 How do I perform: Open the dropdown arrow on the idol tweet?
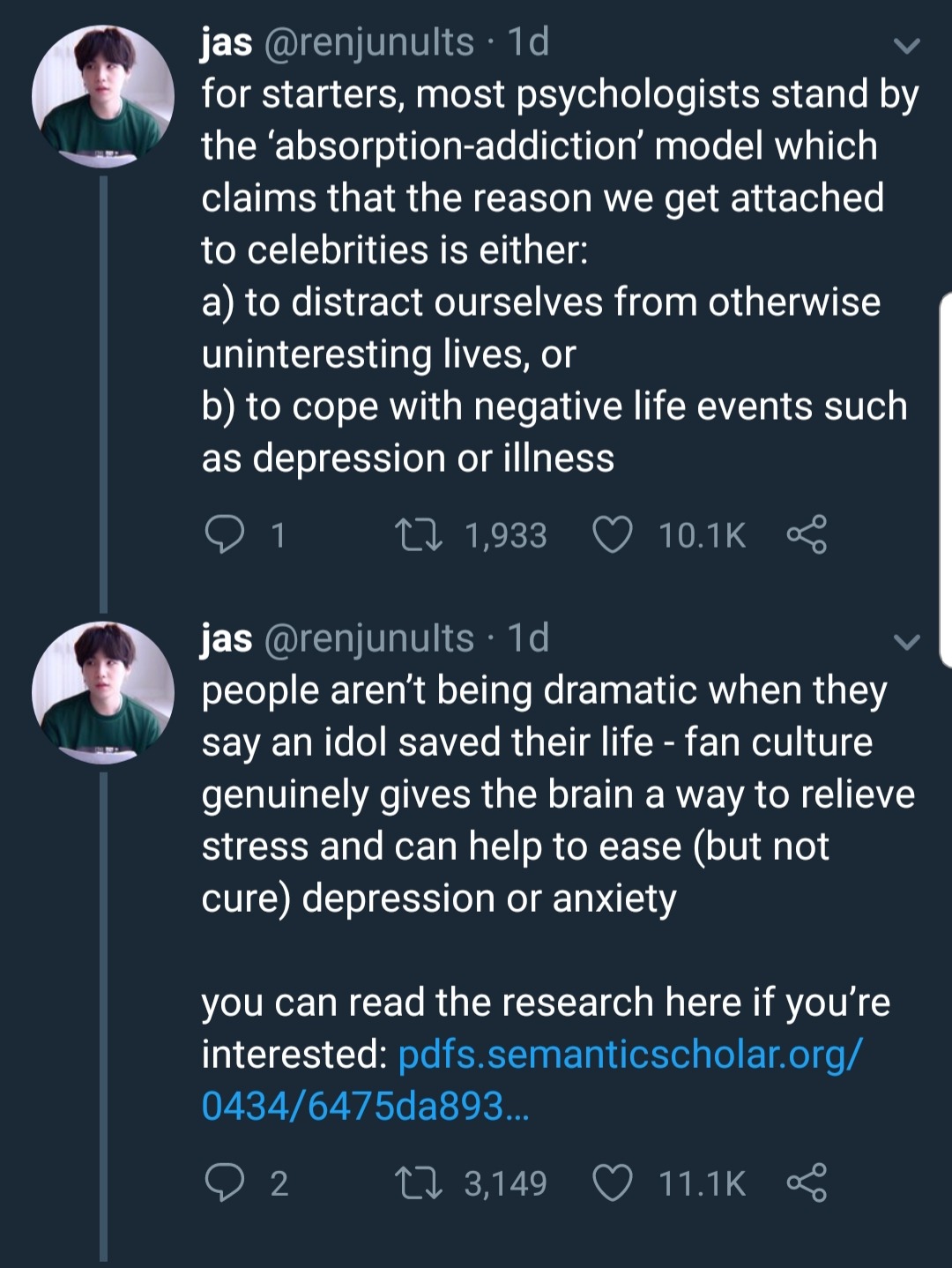click(906, 641)
